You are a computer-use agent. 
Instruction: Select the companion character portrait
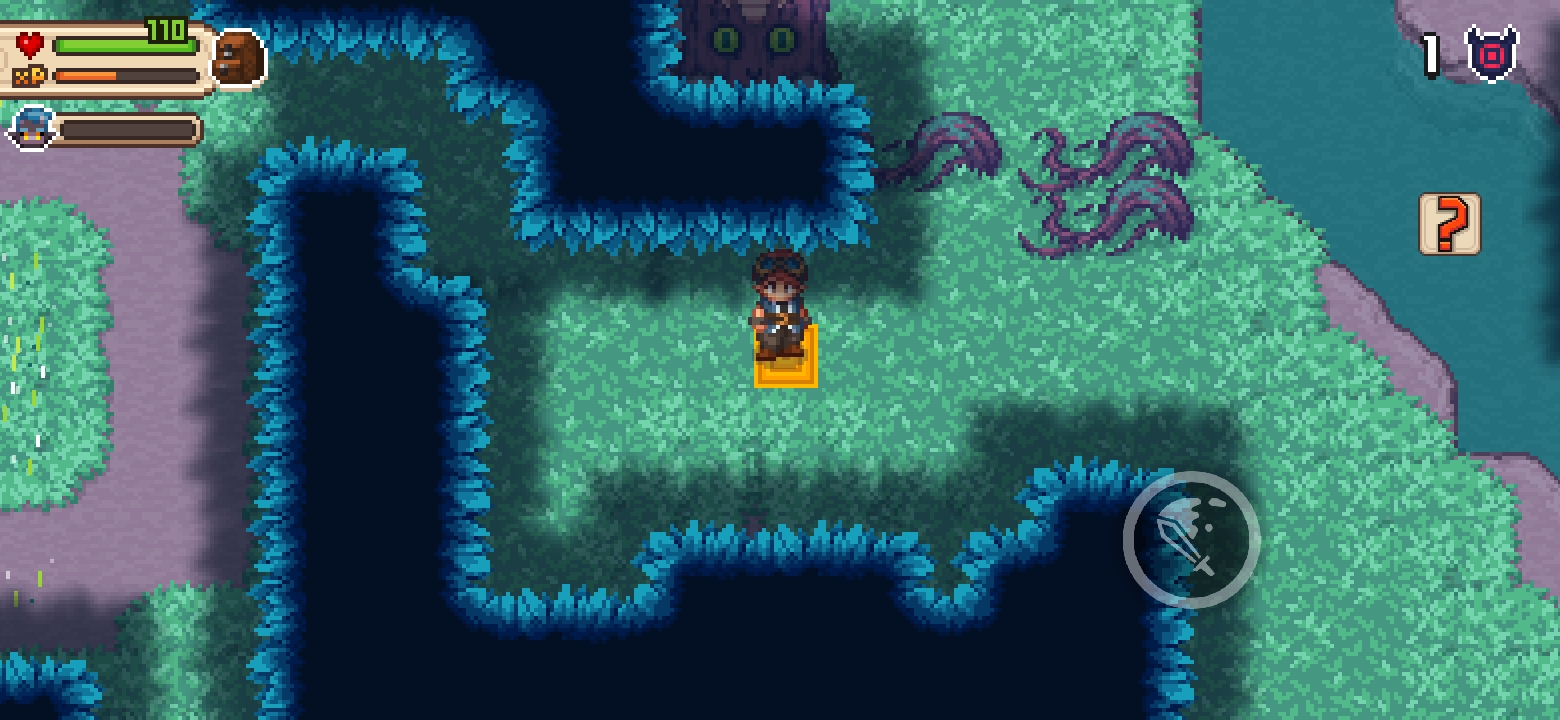[30, 129]
